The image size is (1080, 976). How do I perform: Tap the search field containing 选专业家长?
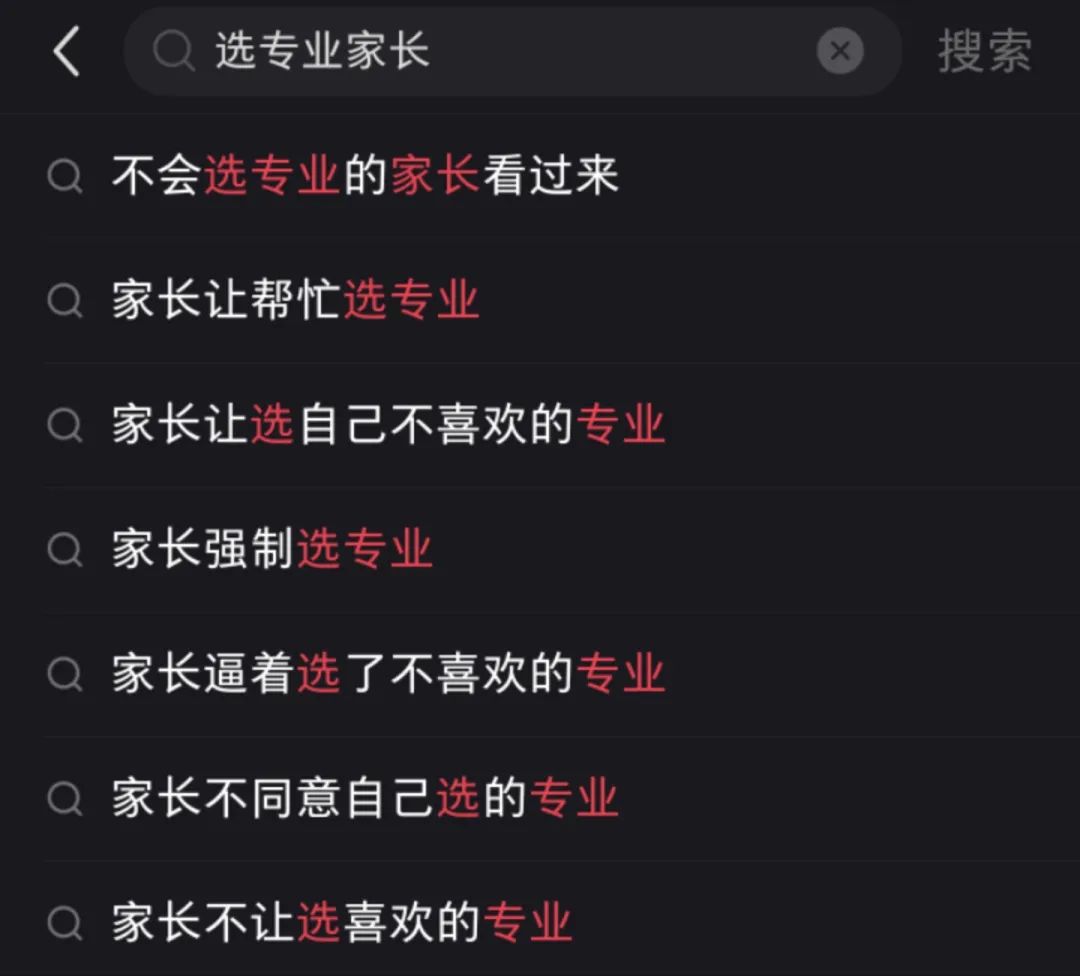click(x=480, y=51)
